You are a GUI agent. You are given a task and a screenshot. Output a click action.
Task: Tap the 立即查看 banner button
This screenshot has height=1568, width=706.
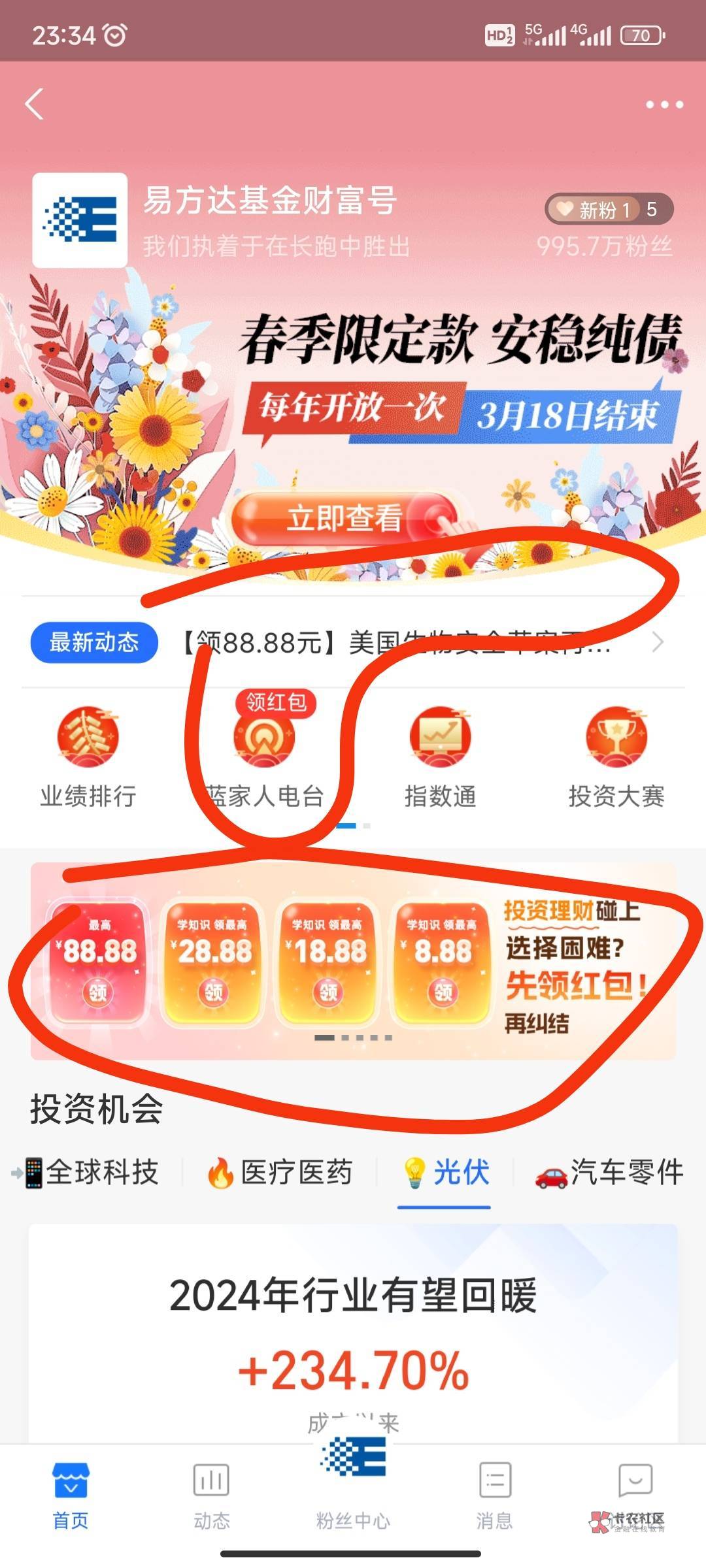point(345,518)
